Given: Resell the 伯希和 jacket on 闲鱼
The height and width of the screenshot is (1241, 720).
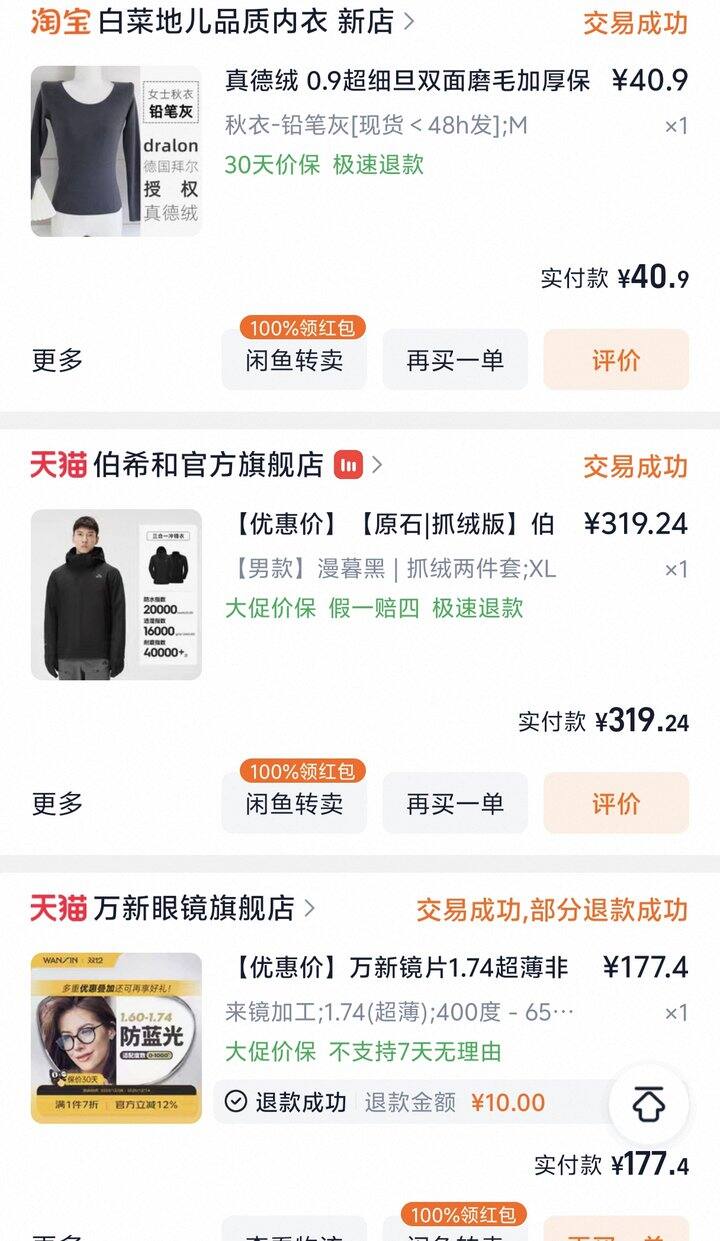Looking at the screenshot, I should click(x=294, y=803).
